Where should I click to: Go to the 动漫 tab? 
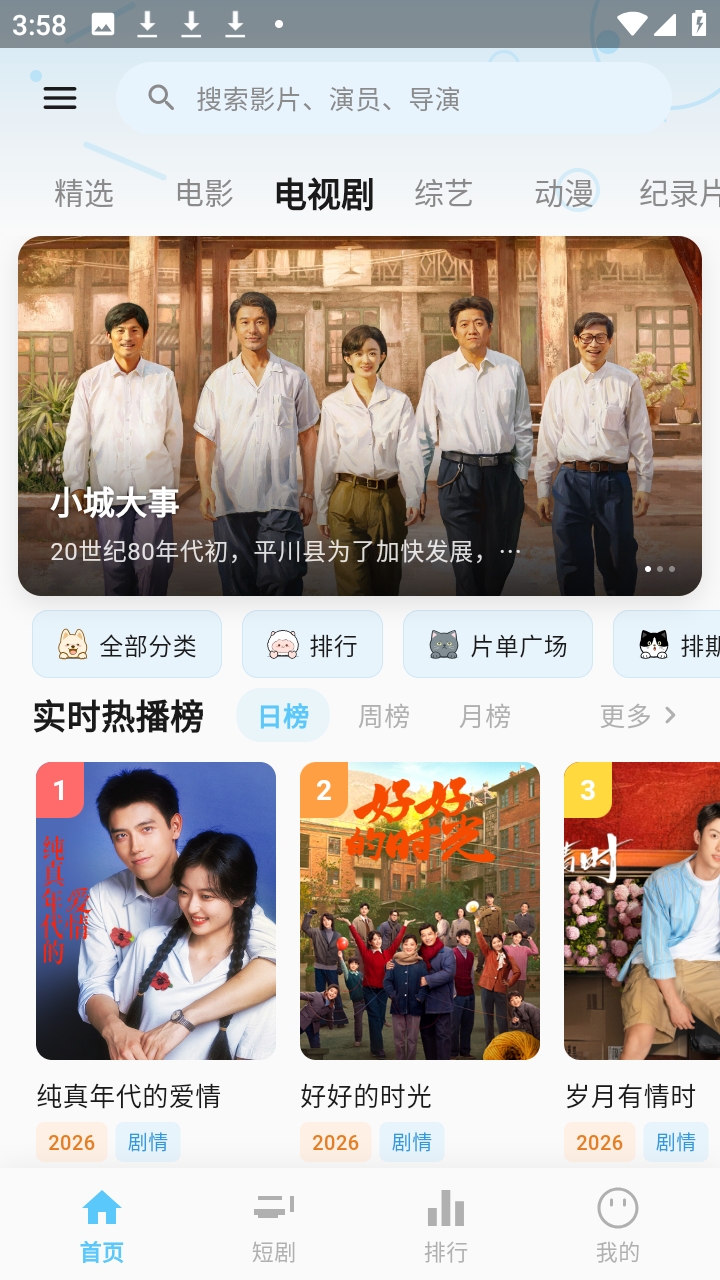[564, 193]
